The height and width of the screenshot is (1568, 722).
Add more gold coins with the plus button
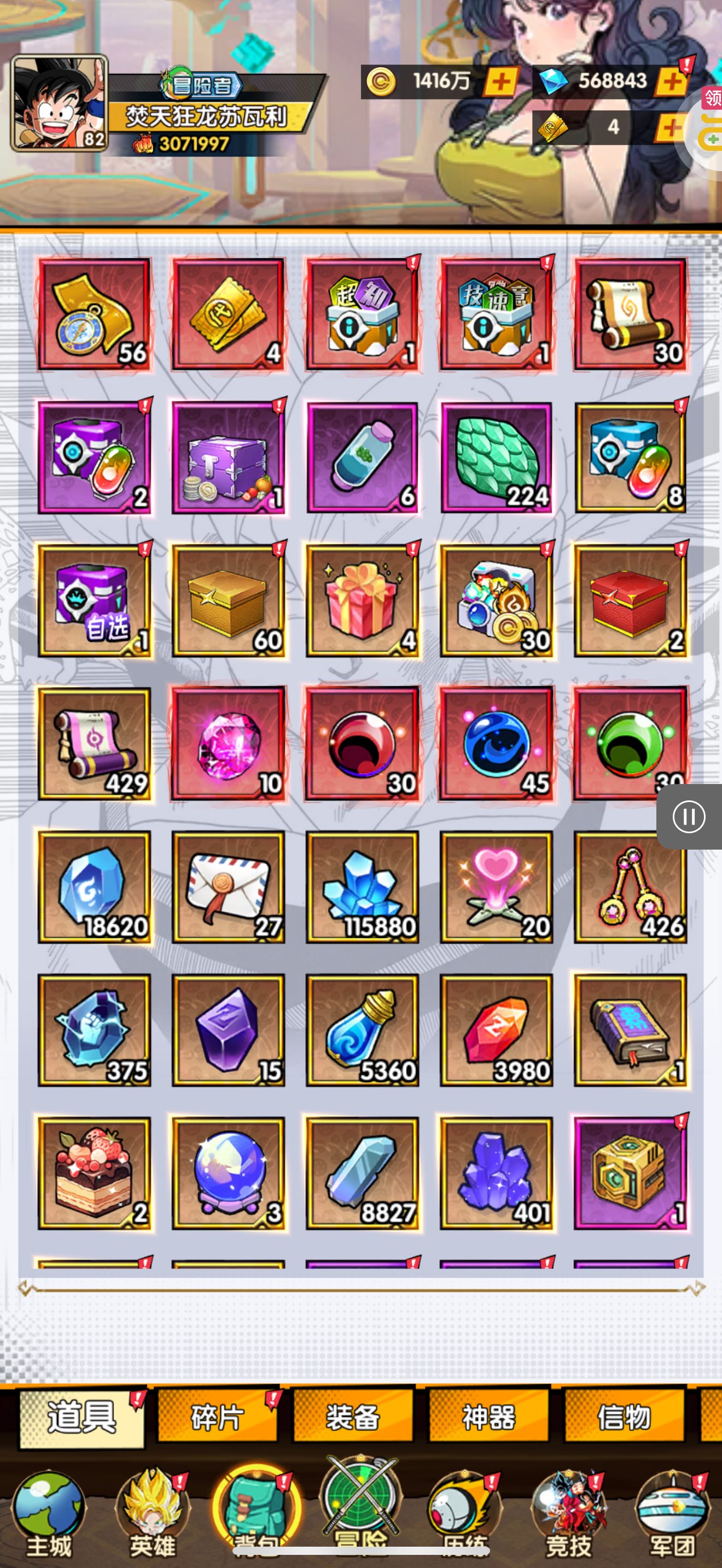coord(500,81)
